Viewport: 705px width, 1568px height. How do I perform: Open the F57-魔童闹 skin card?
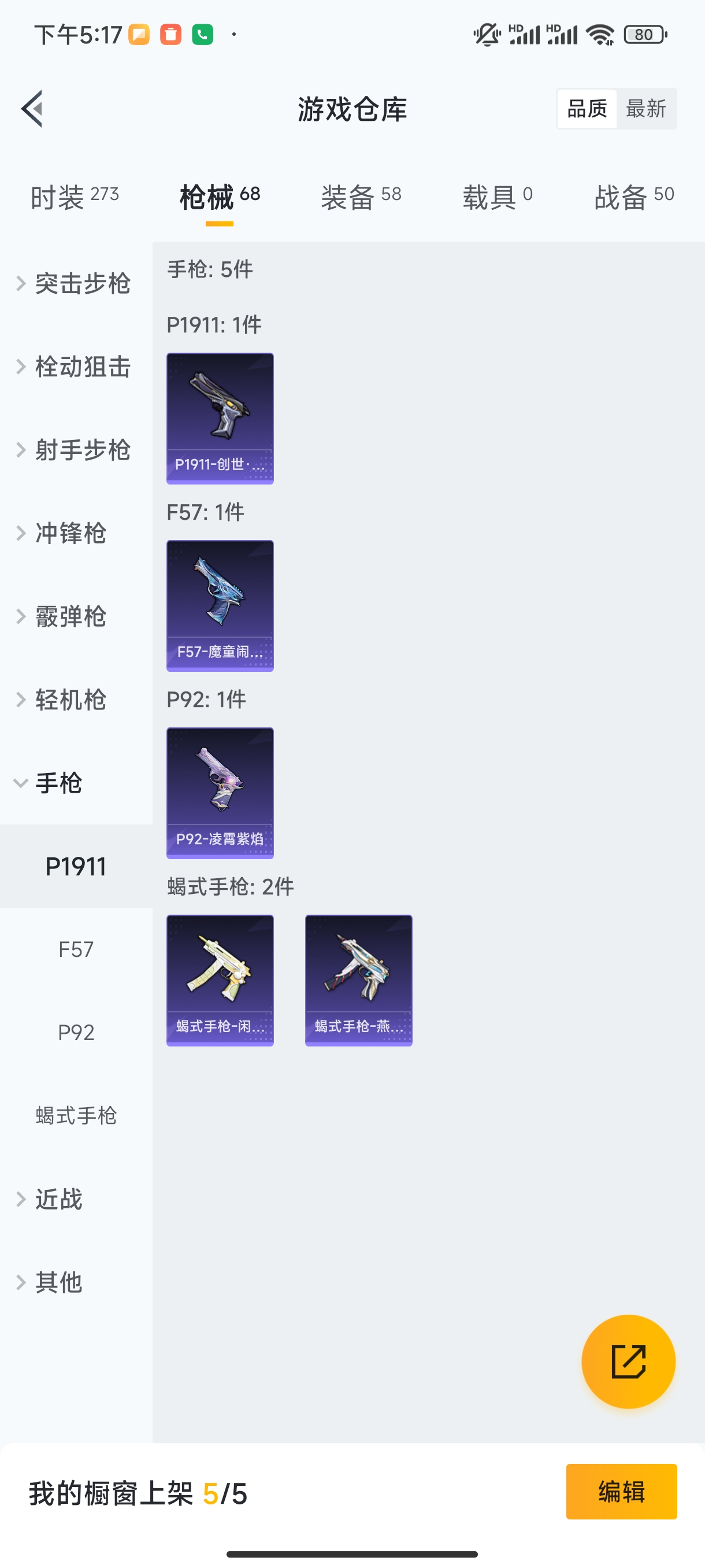click(x=220, y=606)
